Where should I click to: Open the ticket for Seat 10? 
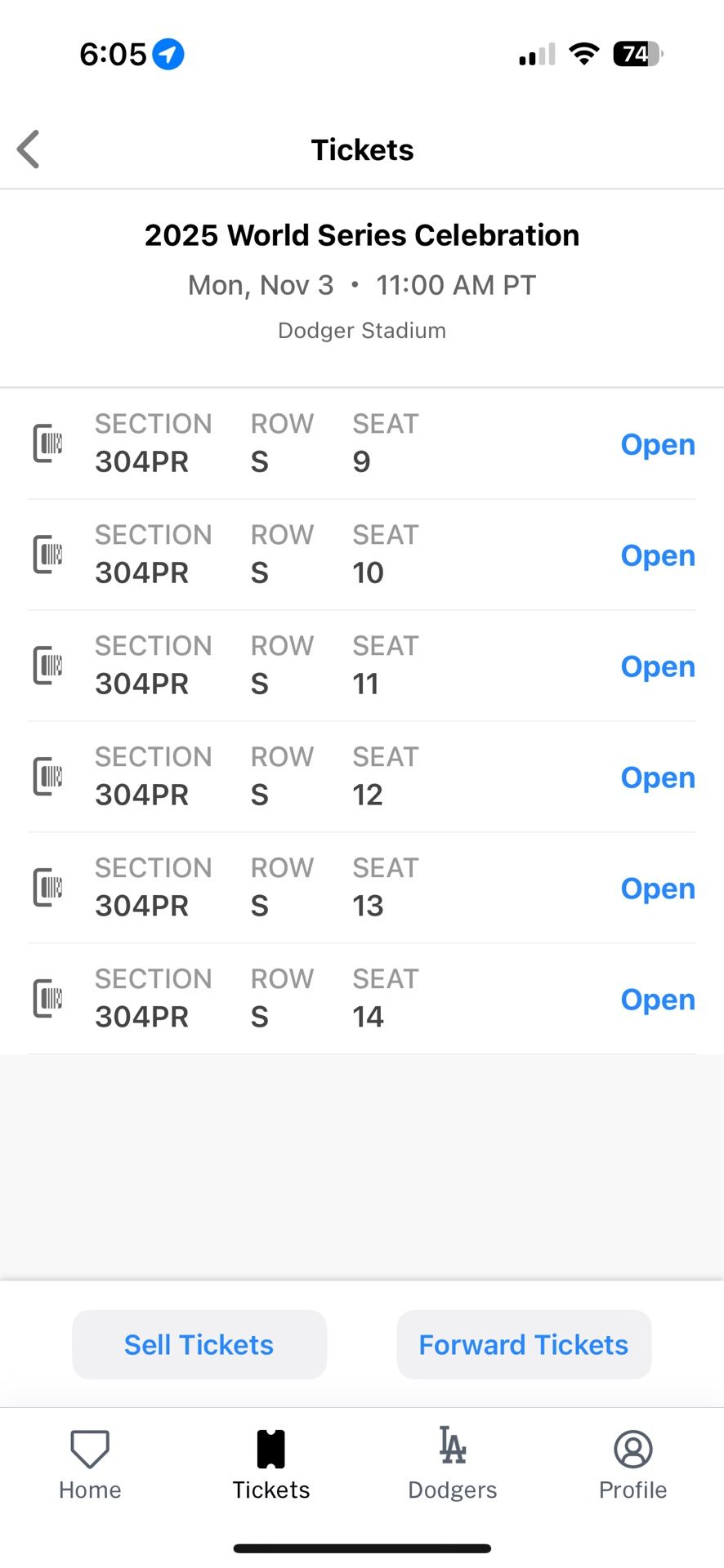click(657, 555)
